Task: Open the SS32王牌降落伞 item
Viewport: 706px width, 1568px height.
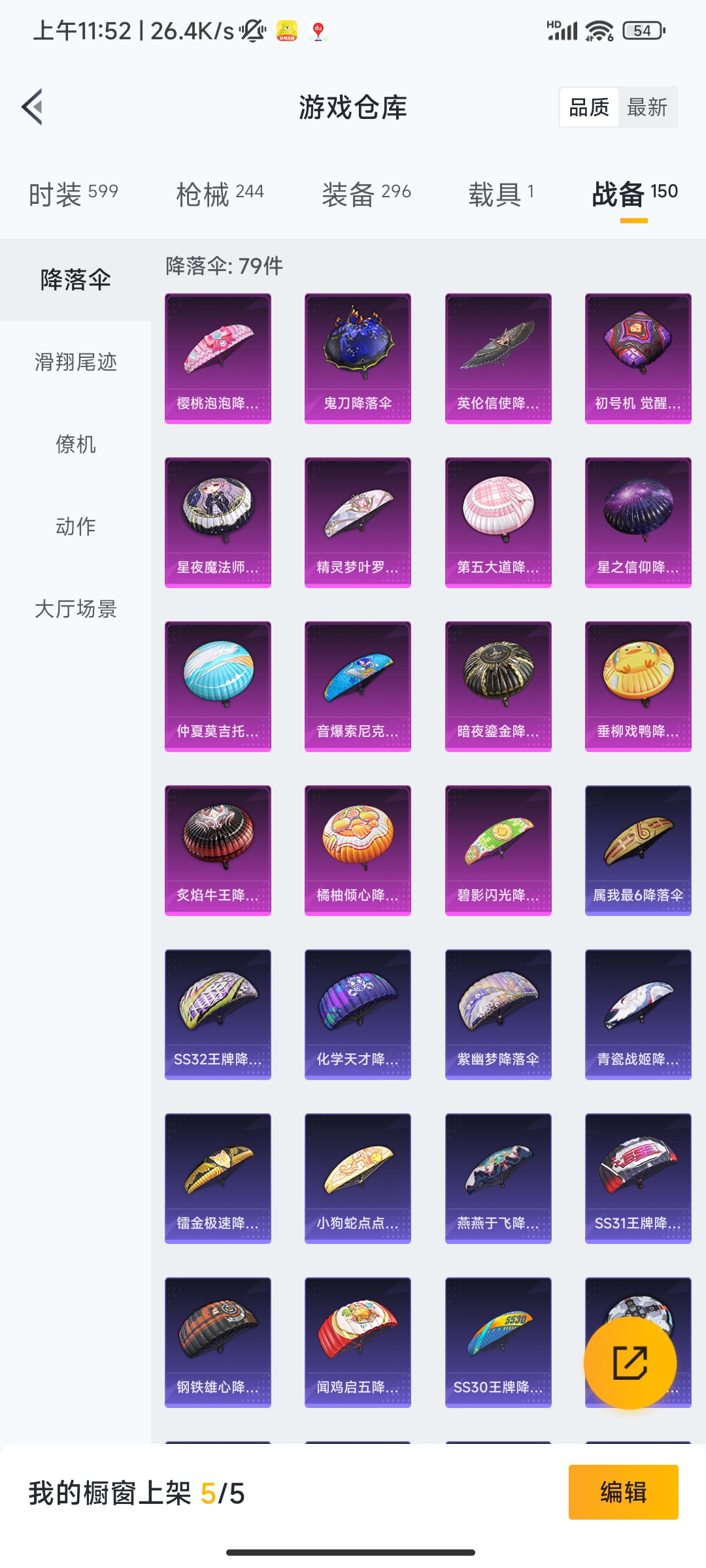Action: point(218,1014)
